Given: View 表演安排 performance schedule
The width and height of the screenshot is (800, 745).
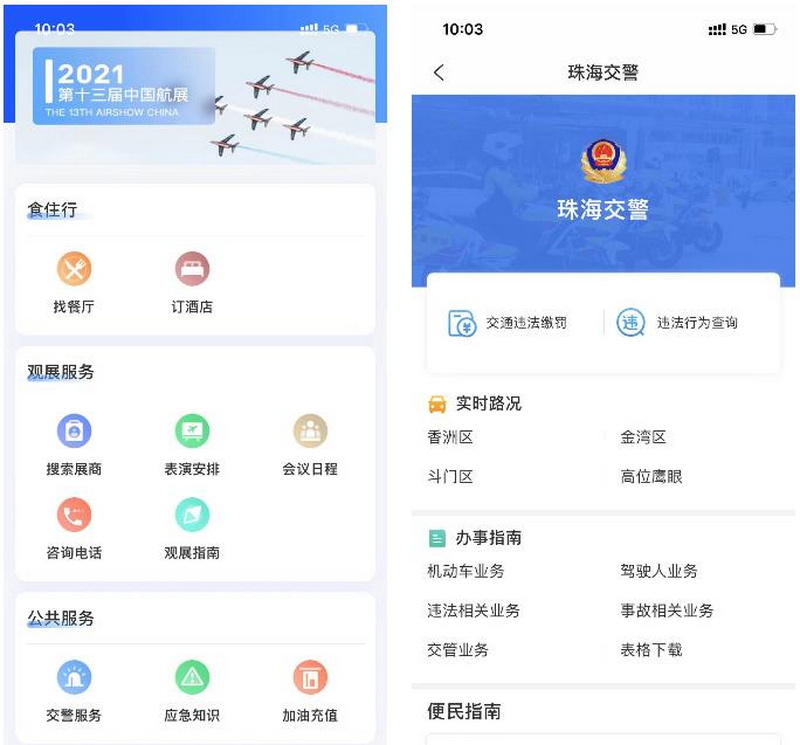Looking at the screenshot, I should coord(192,443).
